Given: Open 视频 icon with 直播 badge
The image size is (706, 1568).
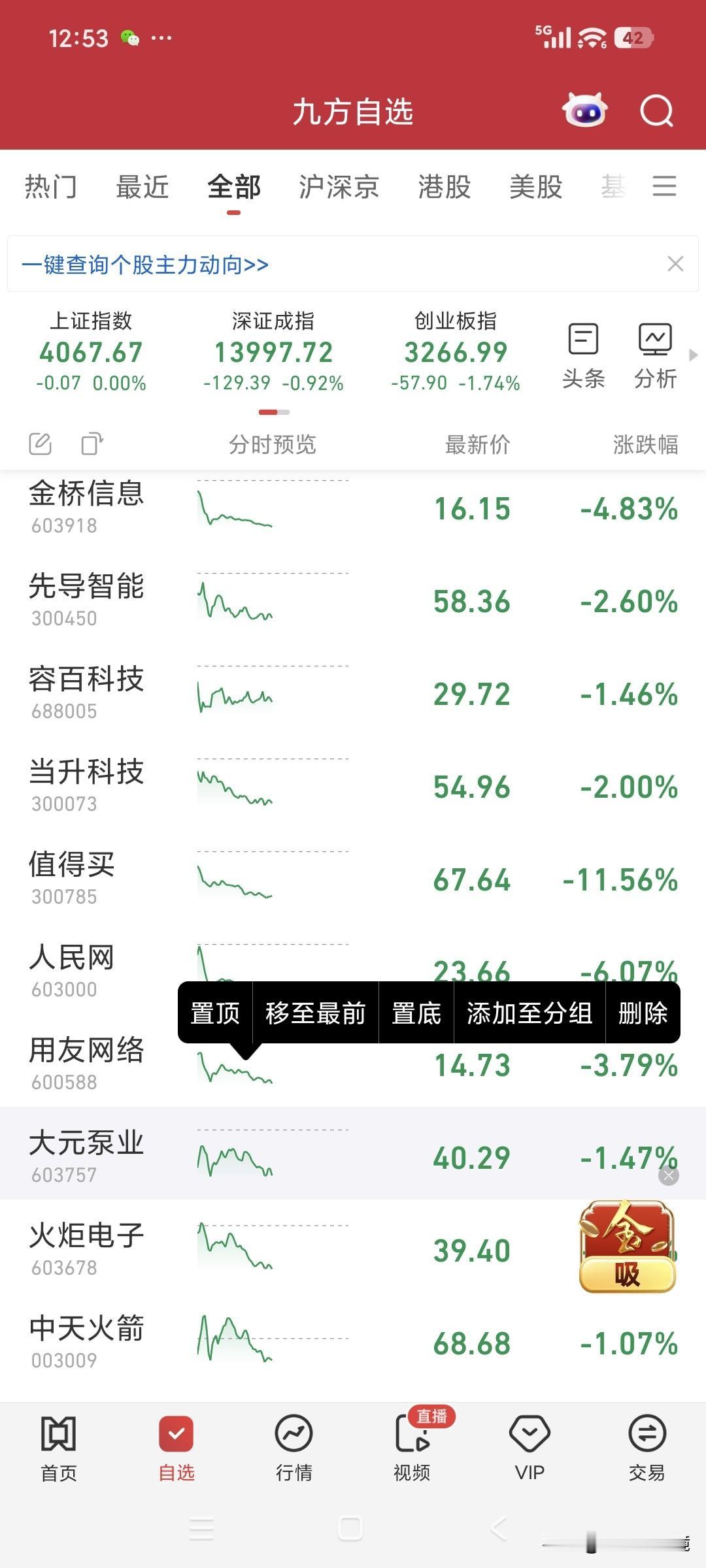Looking at the screenshot, I should point(411,1447).
